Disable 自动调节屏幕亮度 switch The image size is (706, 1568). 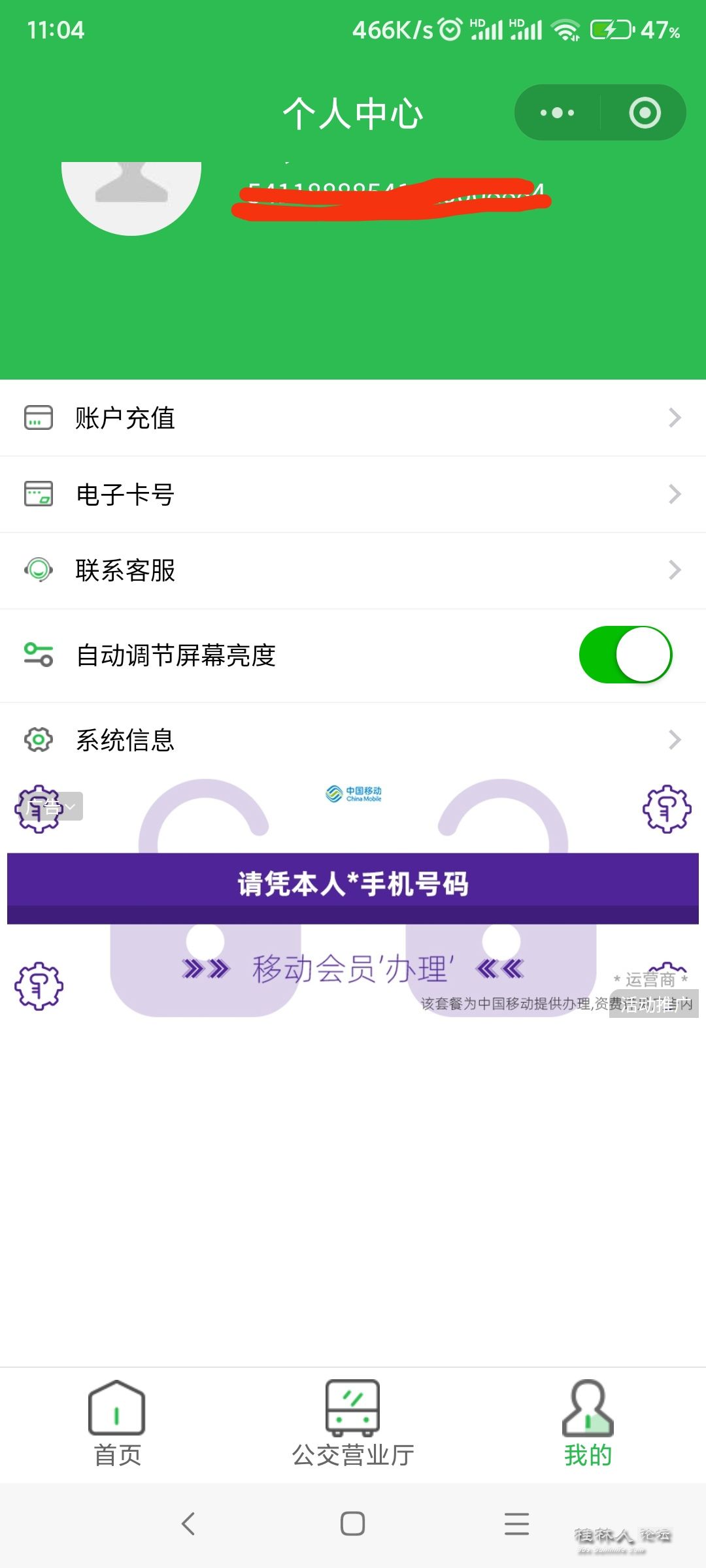[x=626, y=655]
